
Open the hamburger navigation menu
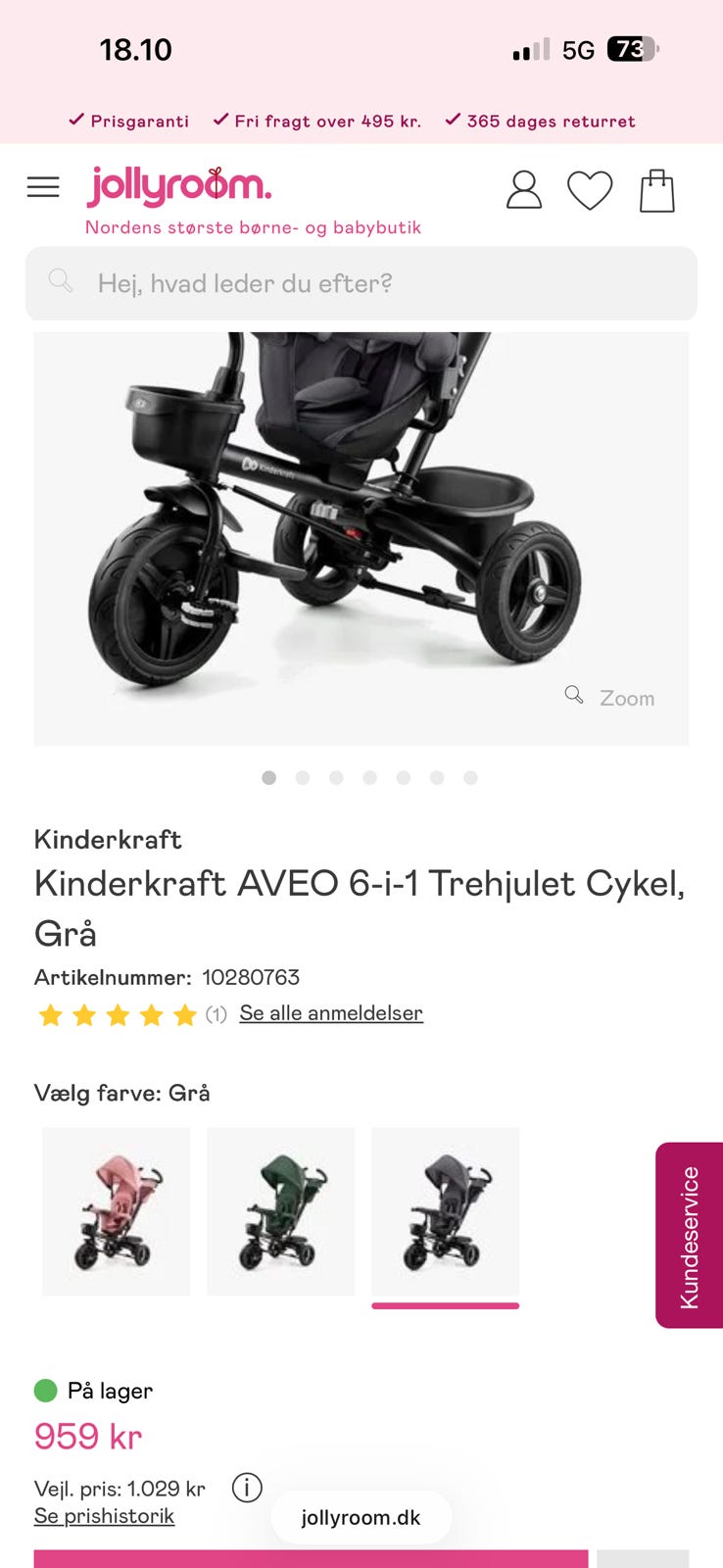[x=43, y=186]
